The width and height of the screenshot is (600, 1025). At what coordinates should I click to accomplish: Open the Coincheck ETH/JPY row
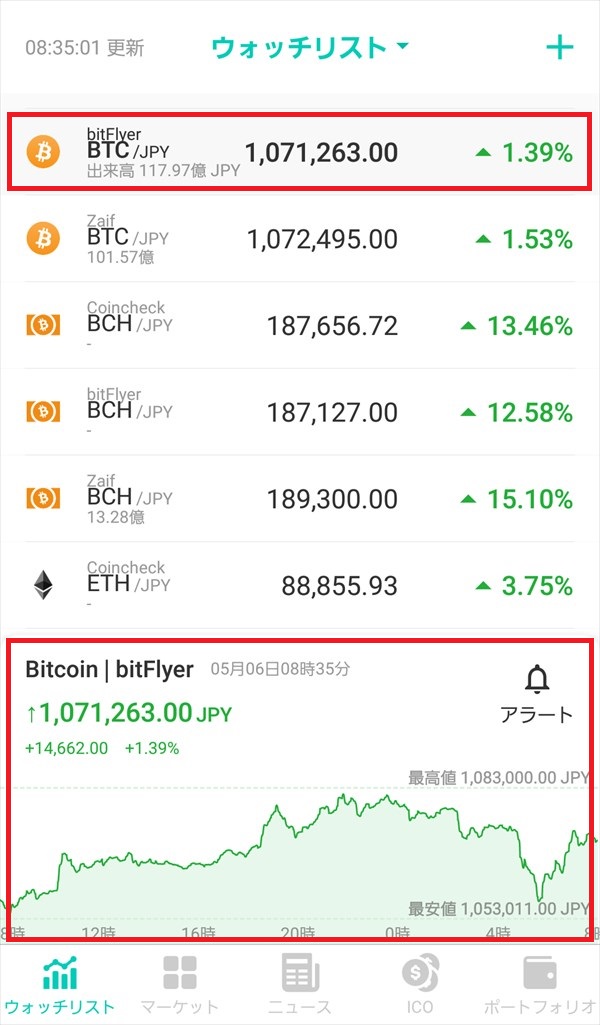tap(300, 586)
